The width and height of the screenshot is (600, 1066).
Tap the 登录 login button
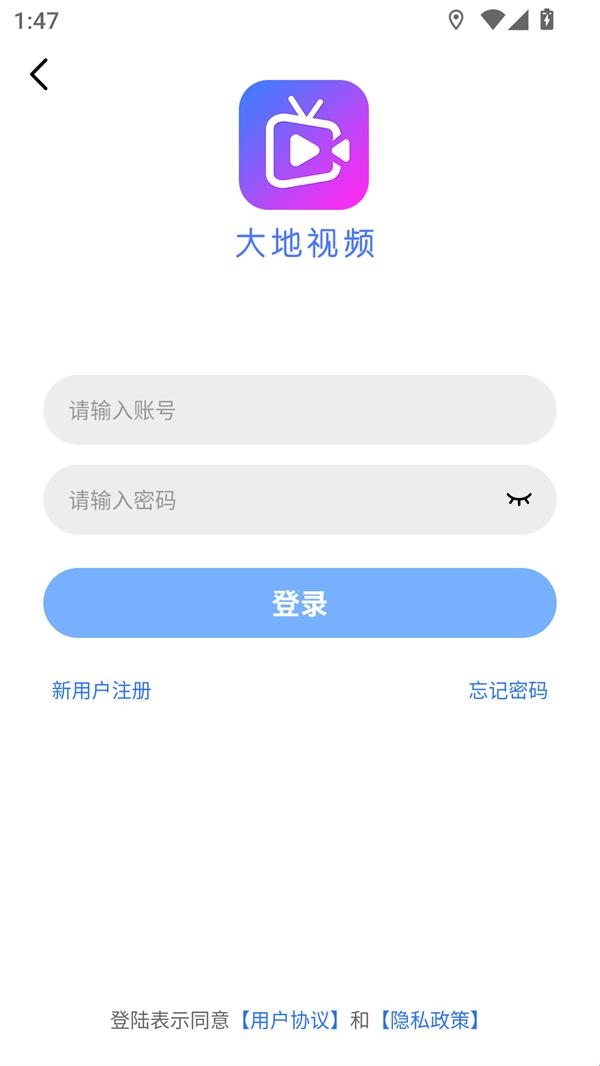[299, 603]
